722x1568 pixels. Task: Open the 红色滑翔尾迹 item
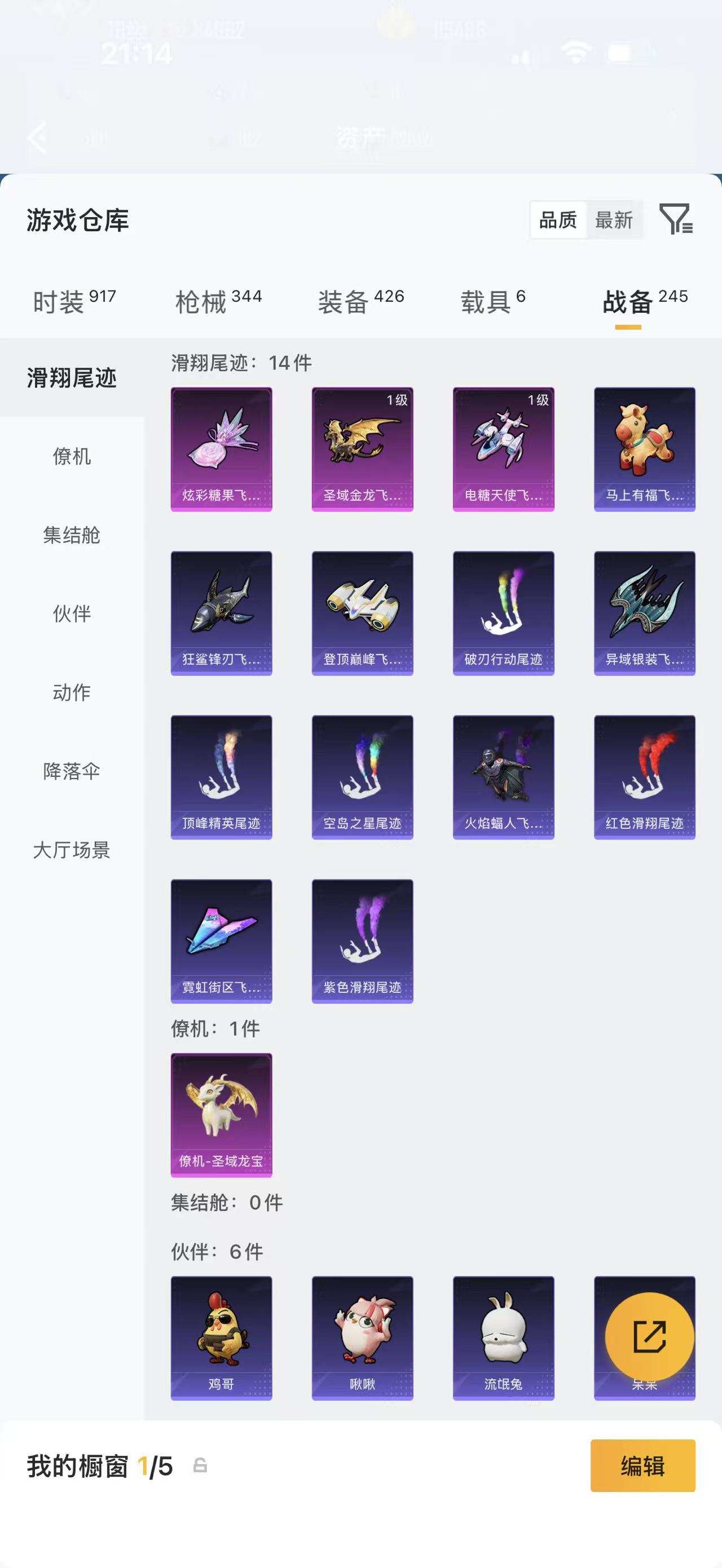[x=645, y=778]
